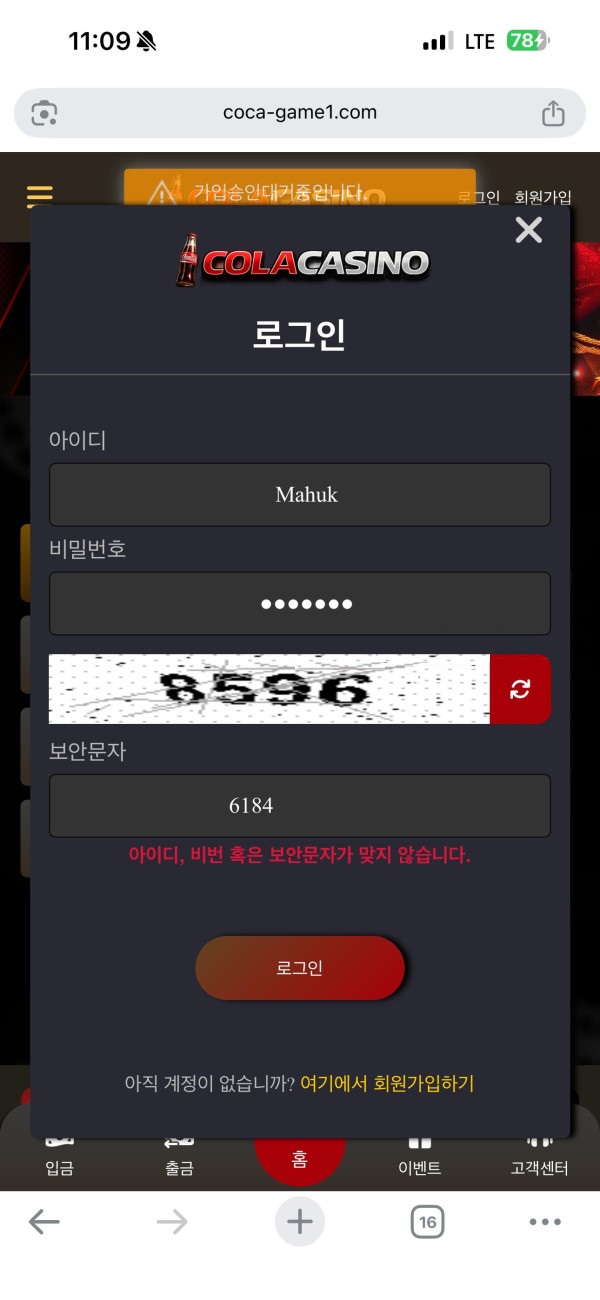
Task: Open a new browser tab
Action: pos(300,1221)
